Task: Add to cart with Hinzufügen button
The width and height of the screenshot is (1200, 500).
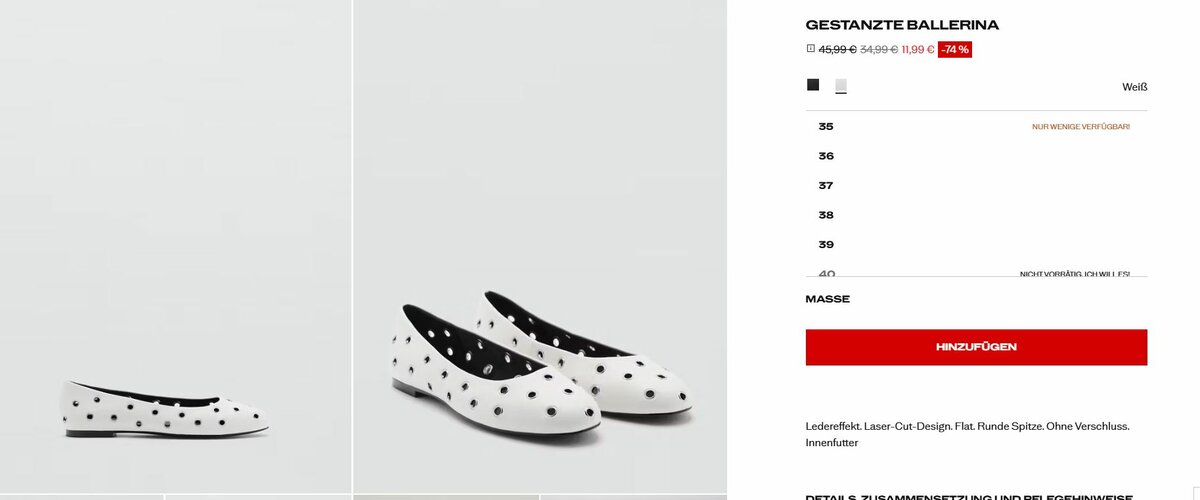Action: click(976, 347)
